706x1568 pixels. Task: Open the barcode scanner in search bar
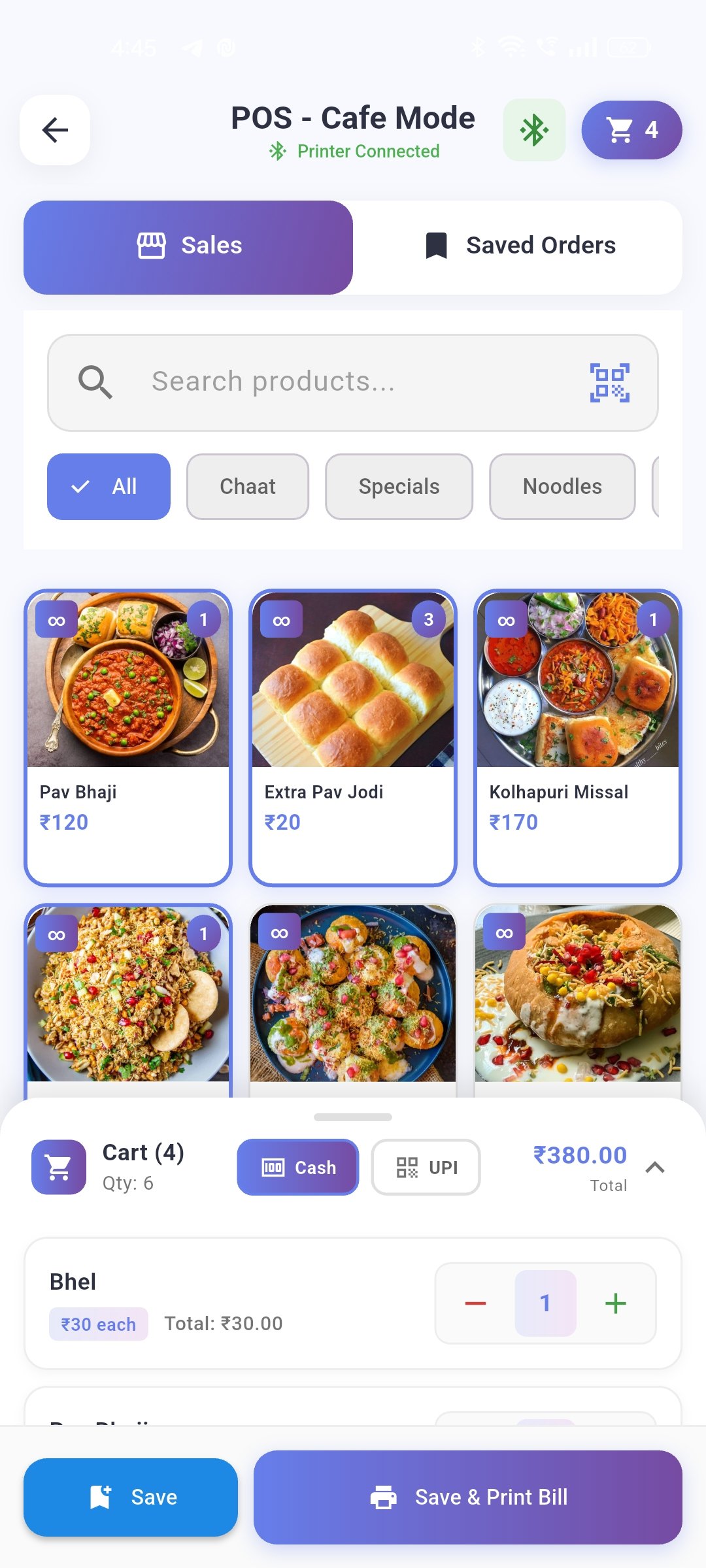pos(610,382)
